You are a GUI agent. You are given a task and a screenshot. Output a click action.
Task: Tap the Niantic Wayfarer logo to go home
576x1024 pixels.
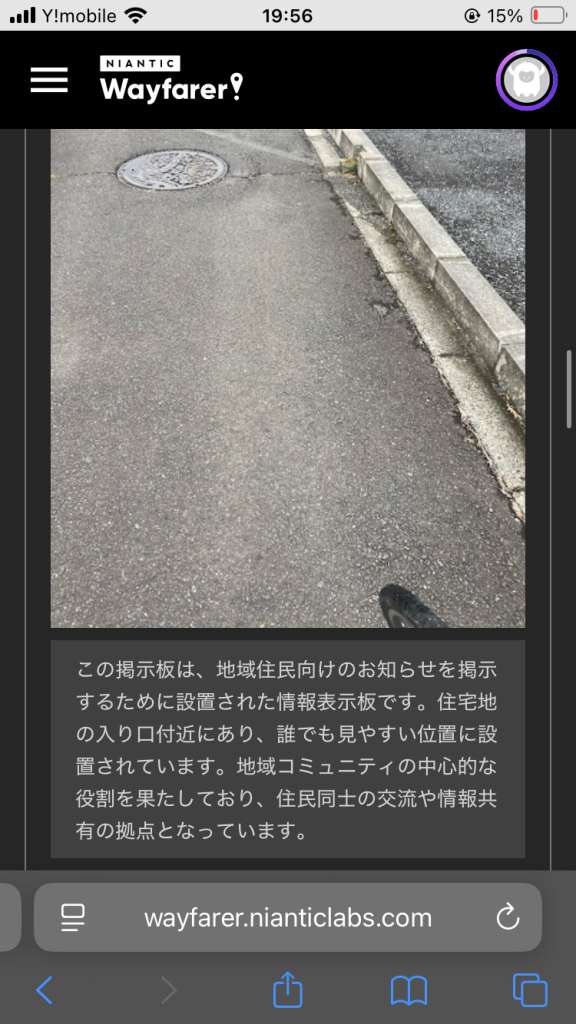[x=172, y=79]
